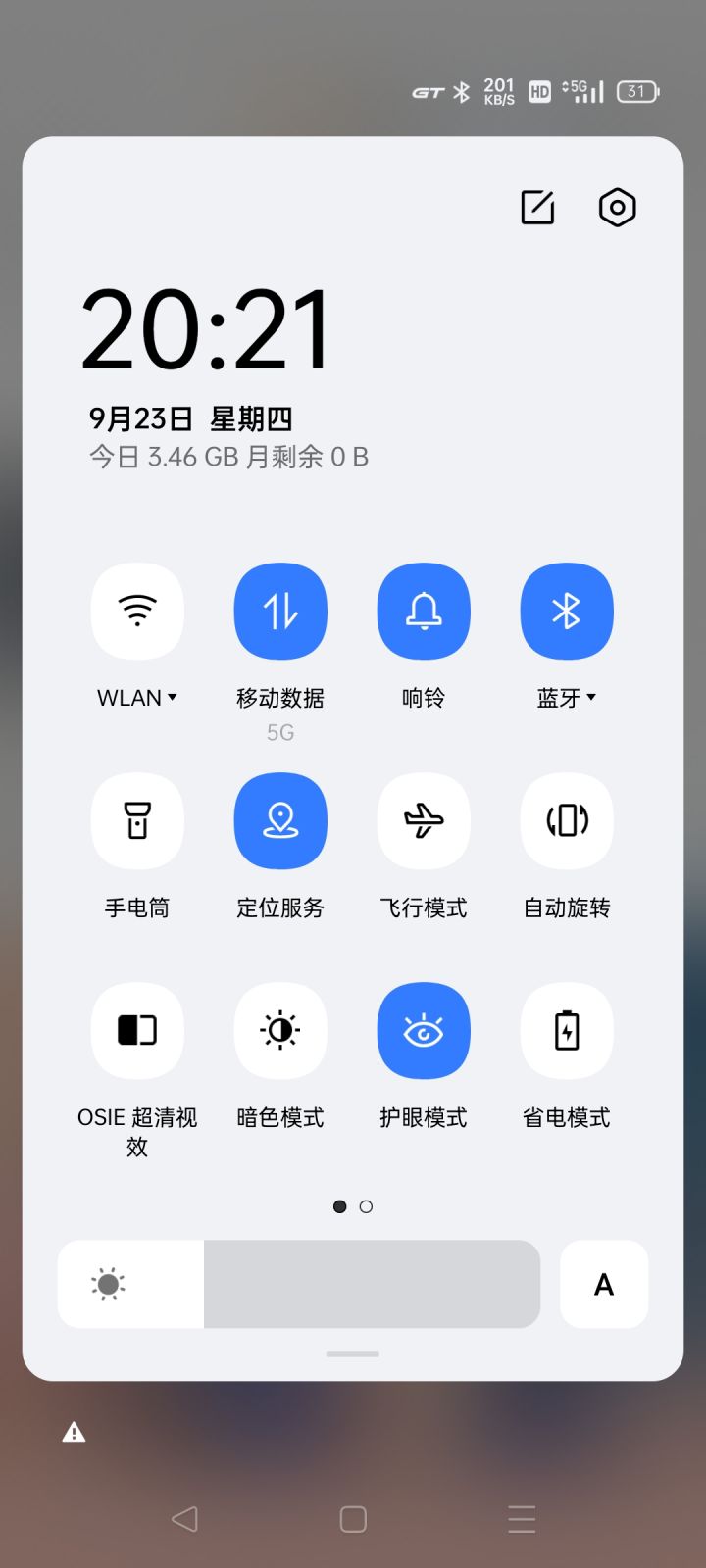
Task: Expand the 蓝牙 device dropdown arrow
Action: (x=591, y=697)
